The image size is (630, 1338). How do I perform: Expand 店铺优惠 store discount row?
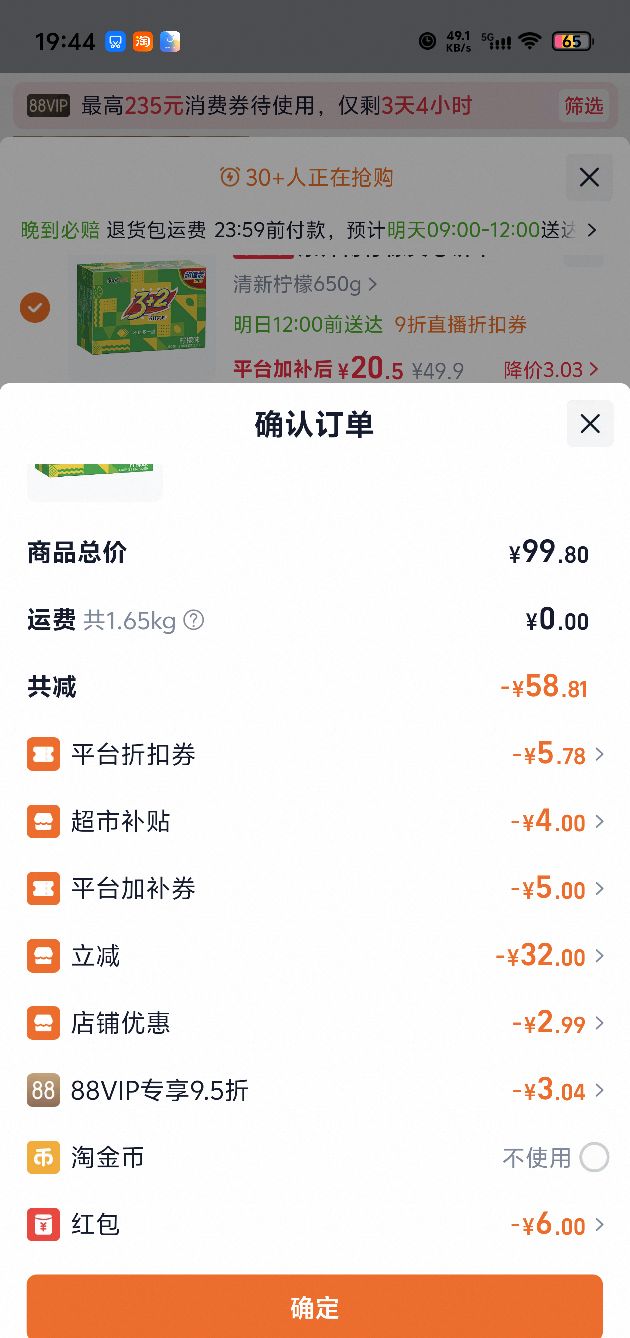click(315, 1022)
